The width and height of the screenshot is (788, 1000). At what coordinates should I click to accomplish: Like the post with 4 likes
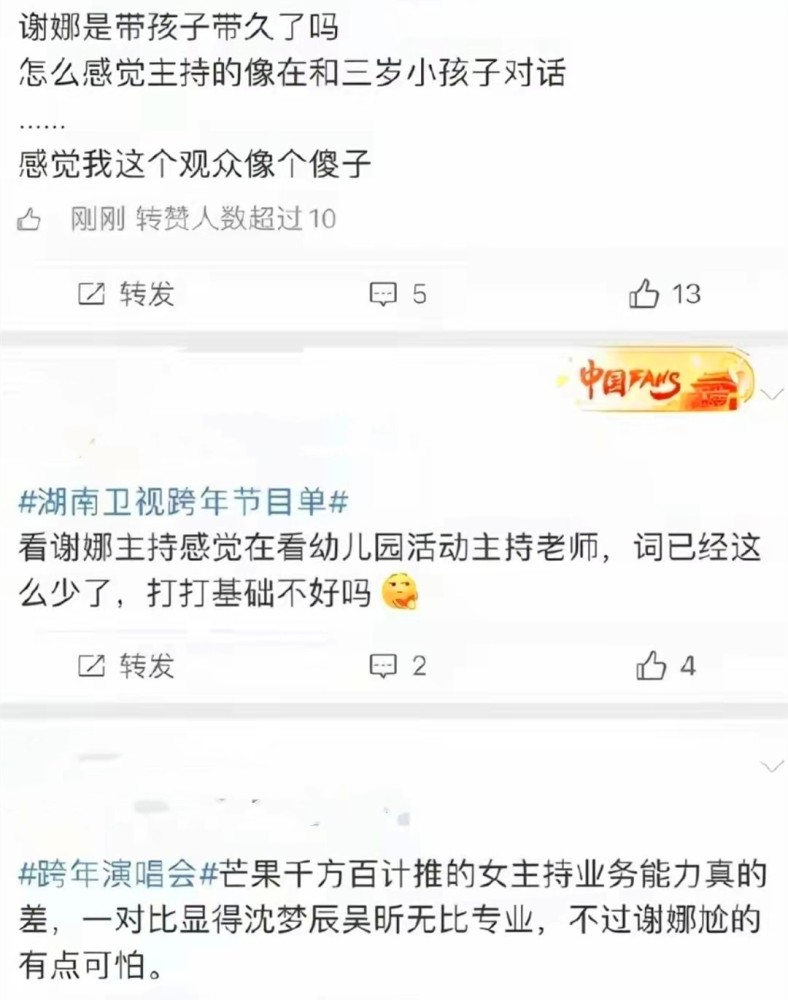click(x=665, y=665)
